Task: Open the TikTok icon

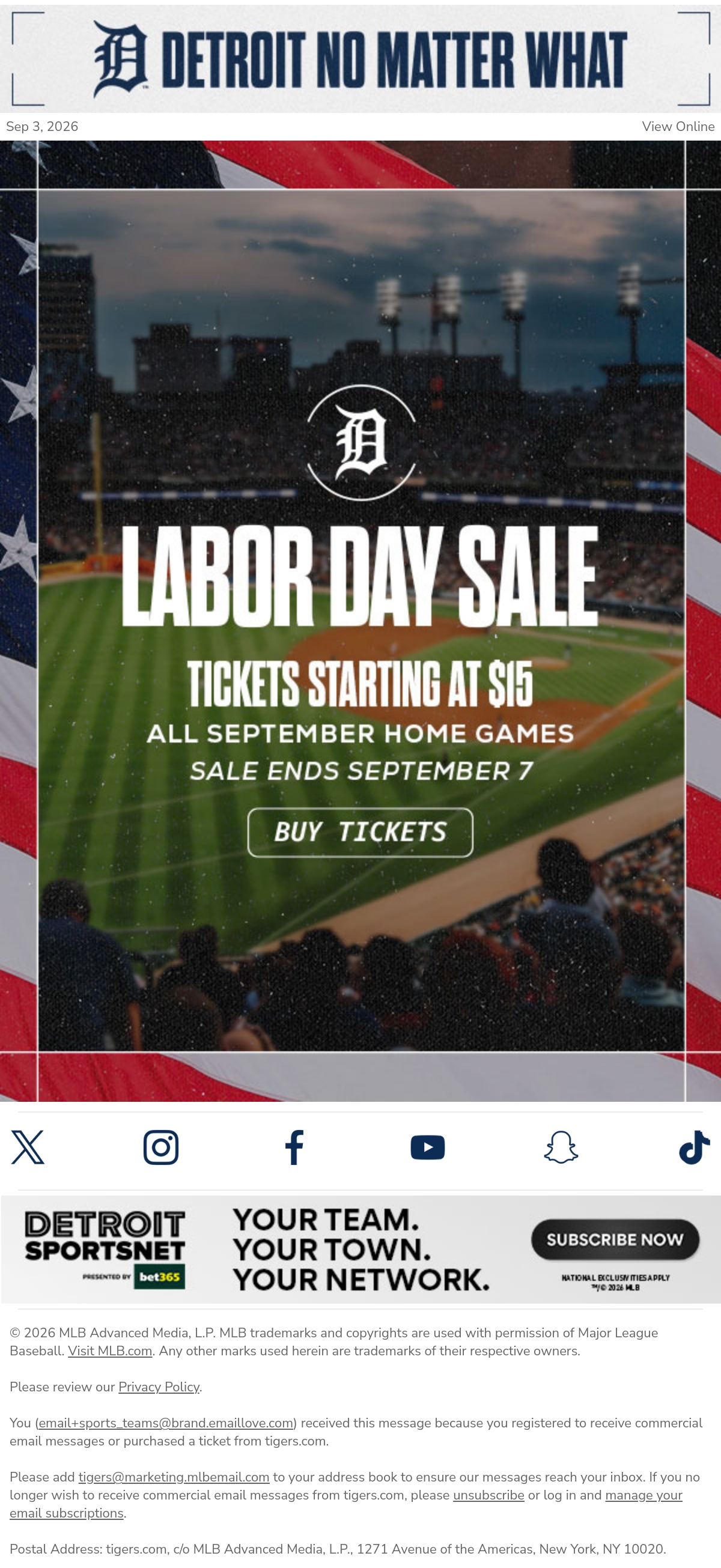Action: 694,1147
